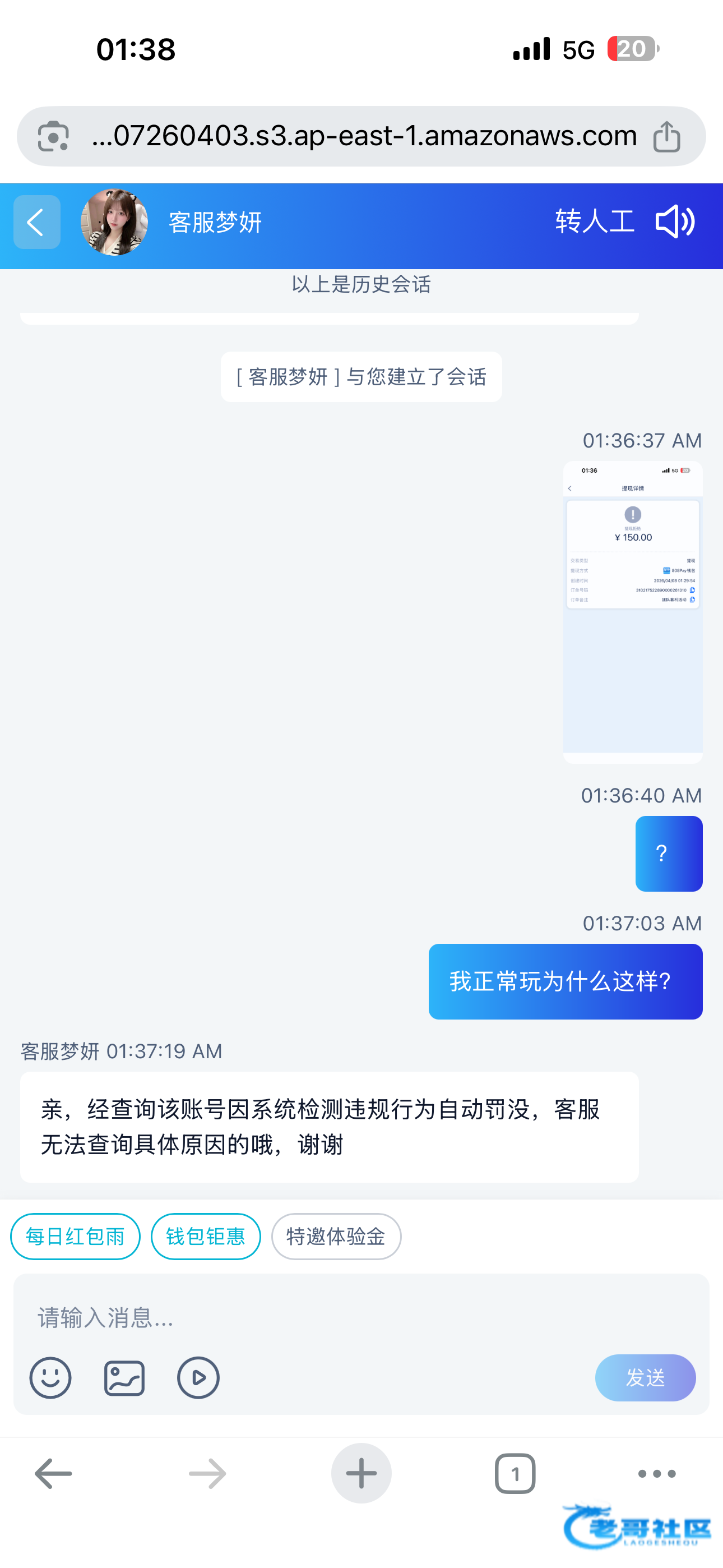Attach a video to the chat
This screenshot has width=723, height=1568.
(x=198, y=1377)
